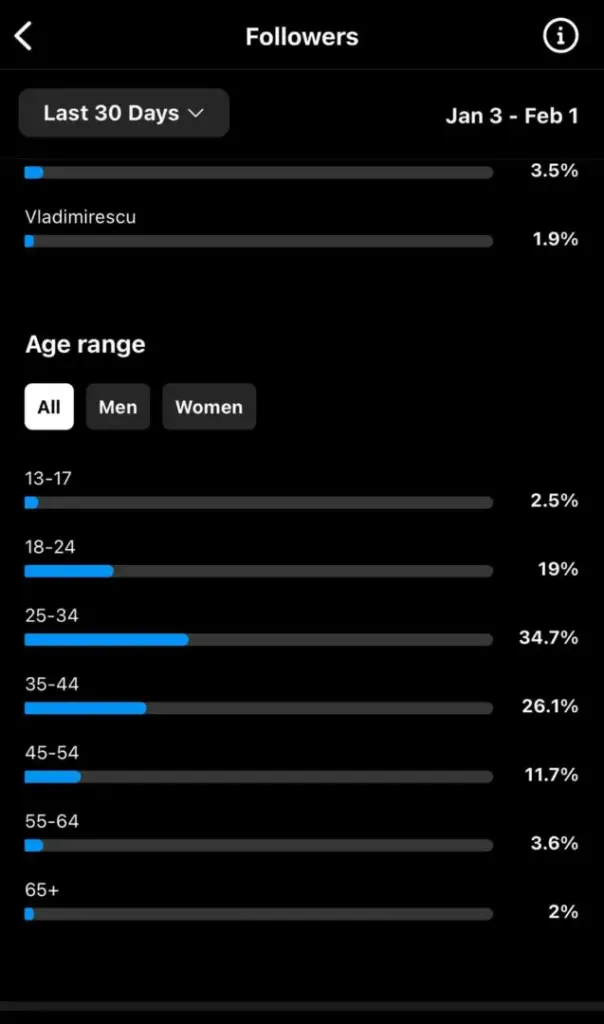
Task: Open the info icon in the header
Action: [560, 35]
